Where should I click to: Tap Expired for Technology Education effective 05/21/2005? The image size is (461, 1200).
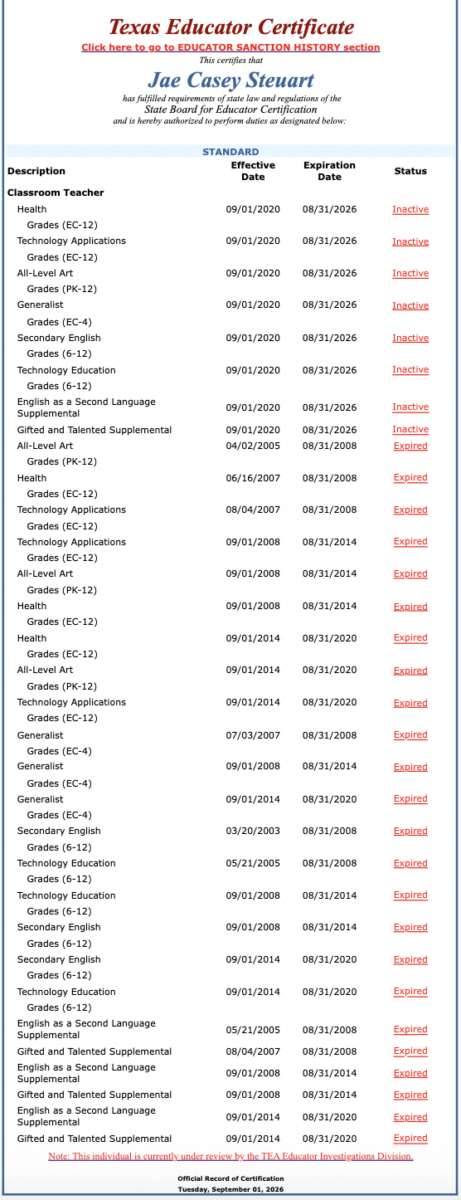click(410, 863)
